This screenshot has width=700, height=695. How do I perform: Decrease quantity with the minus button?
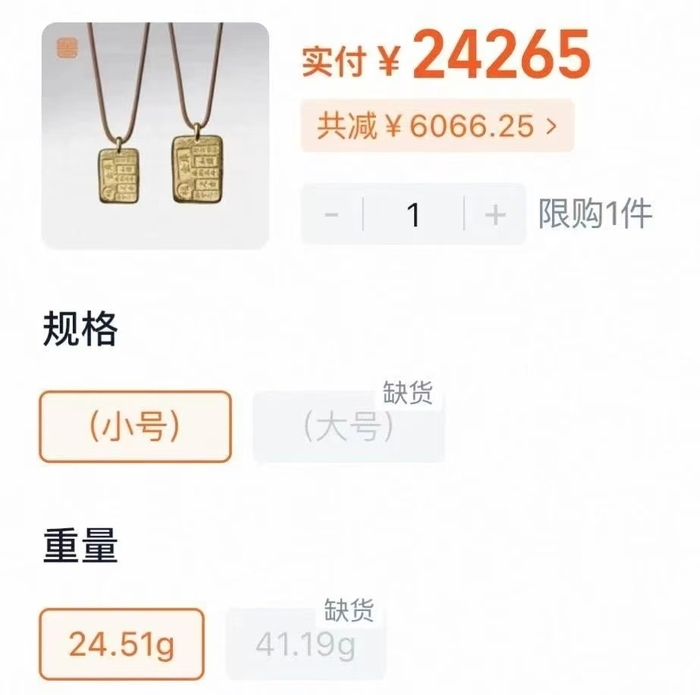pyautogui.click(x=332, y=214)
